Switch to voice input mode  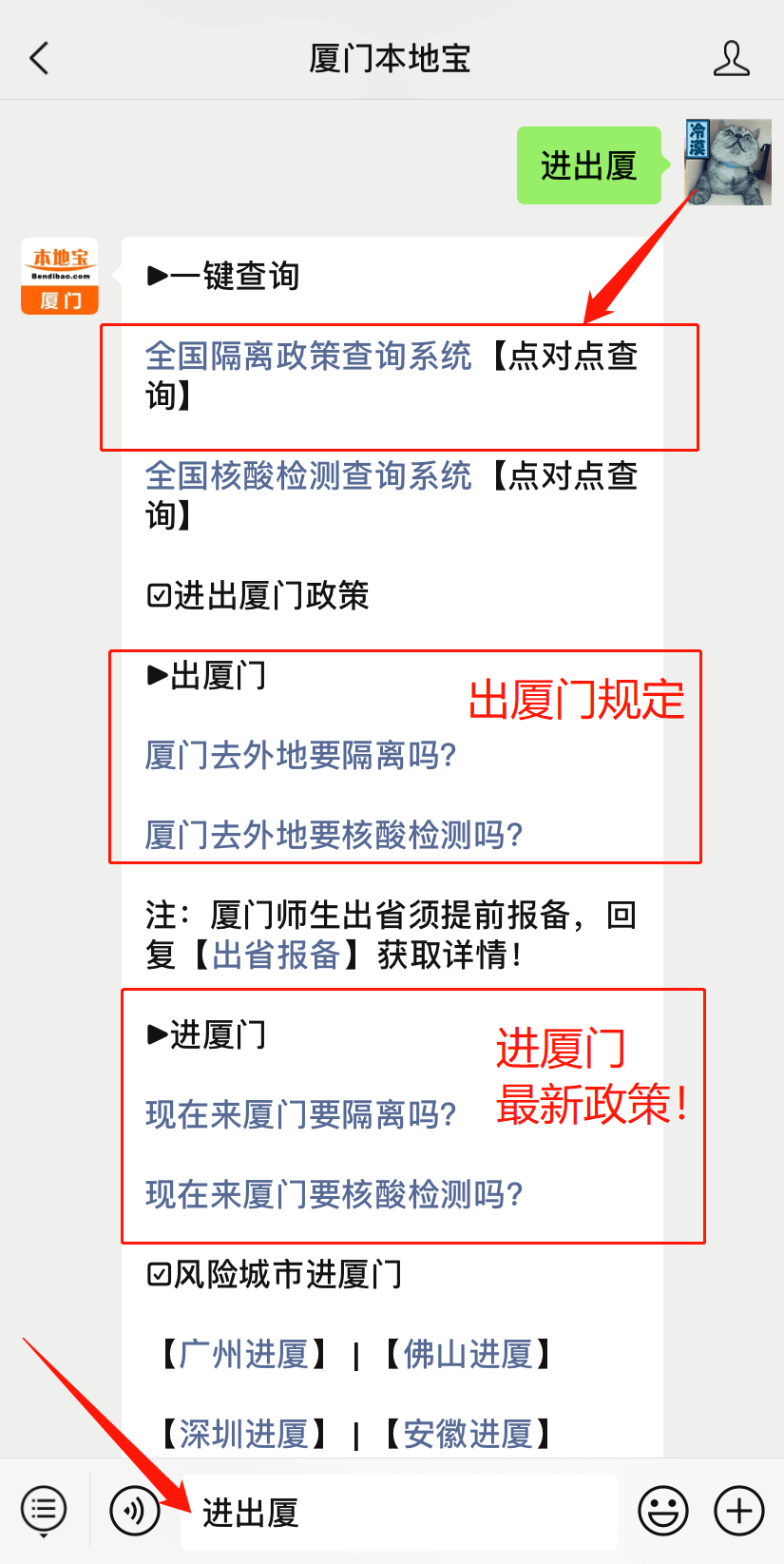coord(134,1512)
